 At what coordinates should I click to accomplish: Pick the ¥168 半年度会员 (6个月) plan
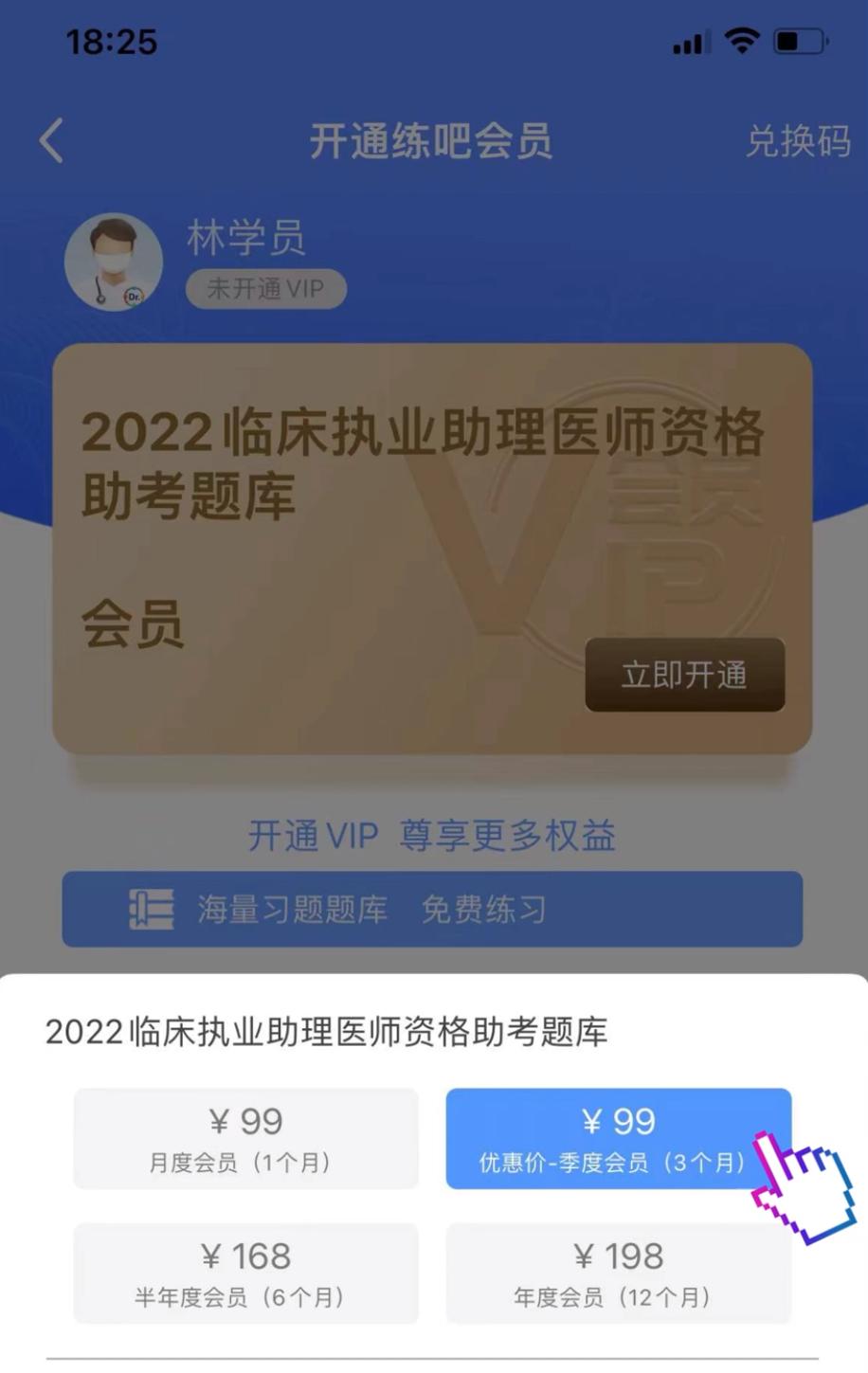pyautogui.click(x=245, y=1273)
